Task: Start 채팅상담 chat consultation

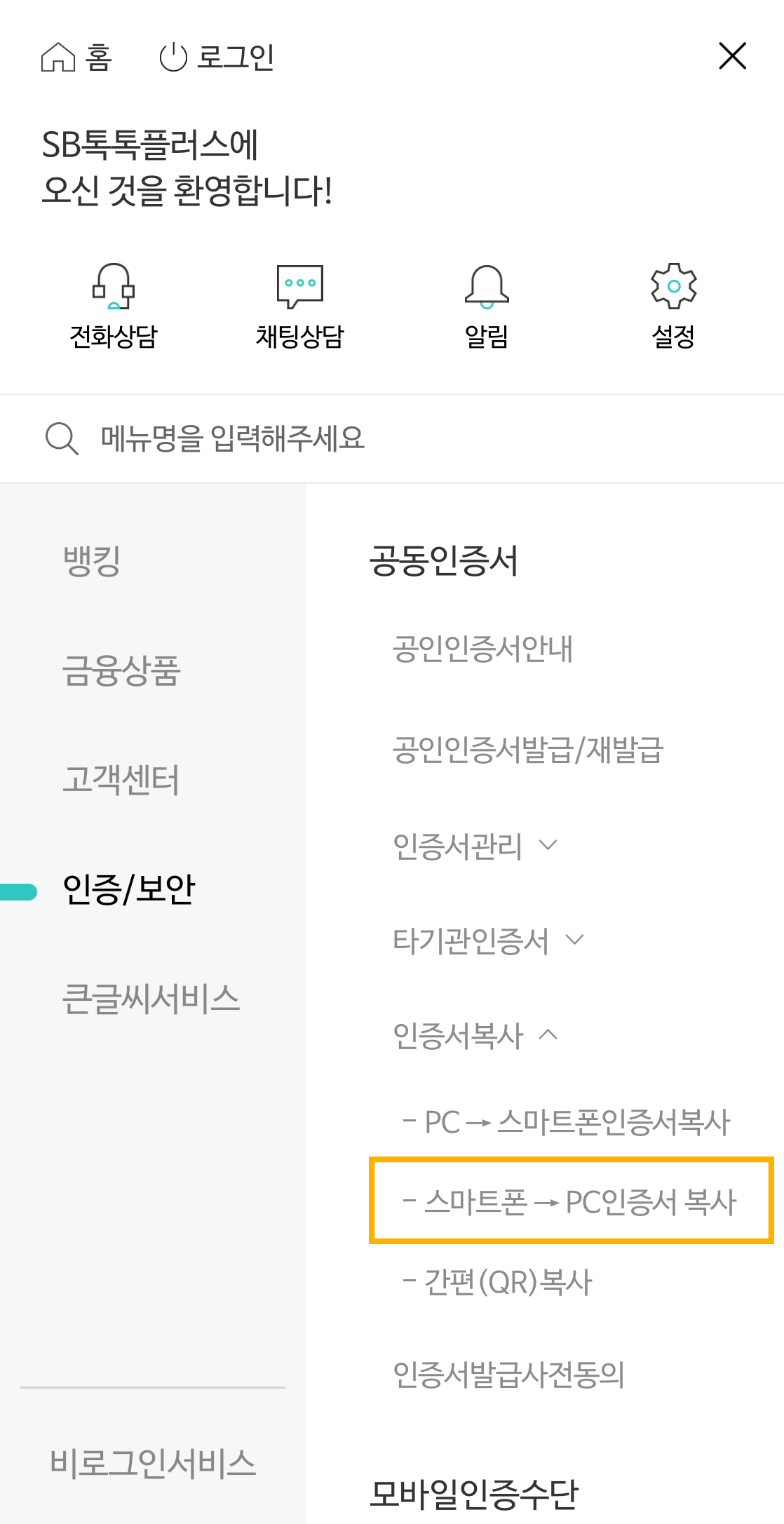Action: [x=300, y=306]
